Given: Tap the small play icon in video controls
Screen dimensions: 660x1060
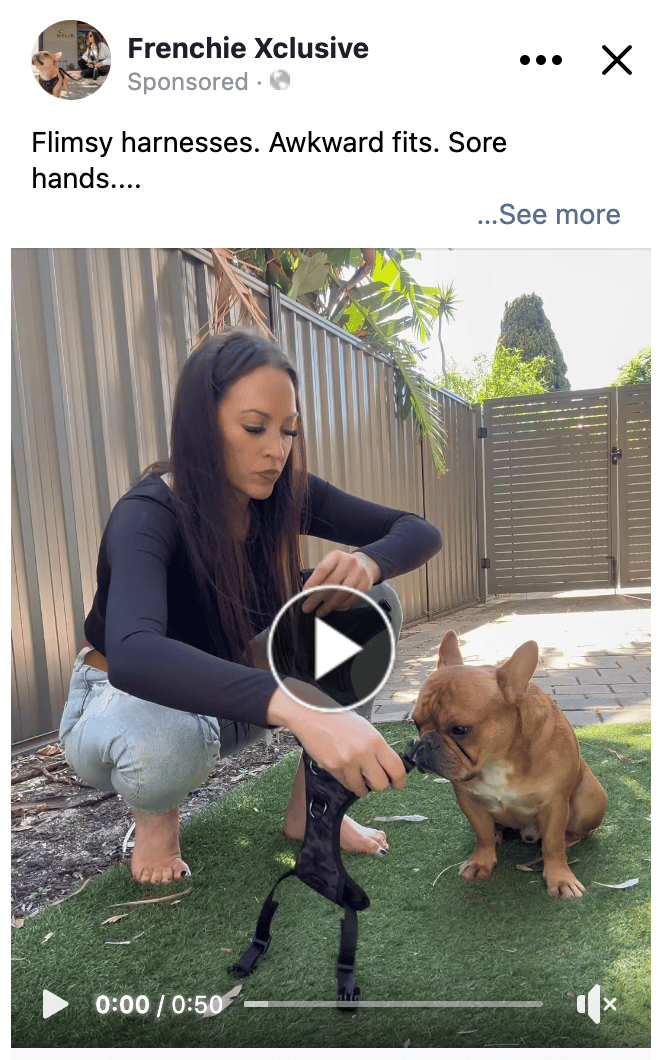Looking at the screenshot, I should coord(55,1004).
